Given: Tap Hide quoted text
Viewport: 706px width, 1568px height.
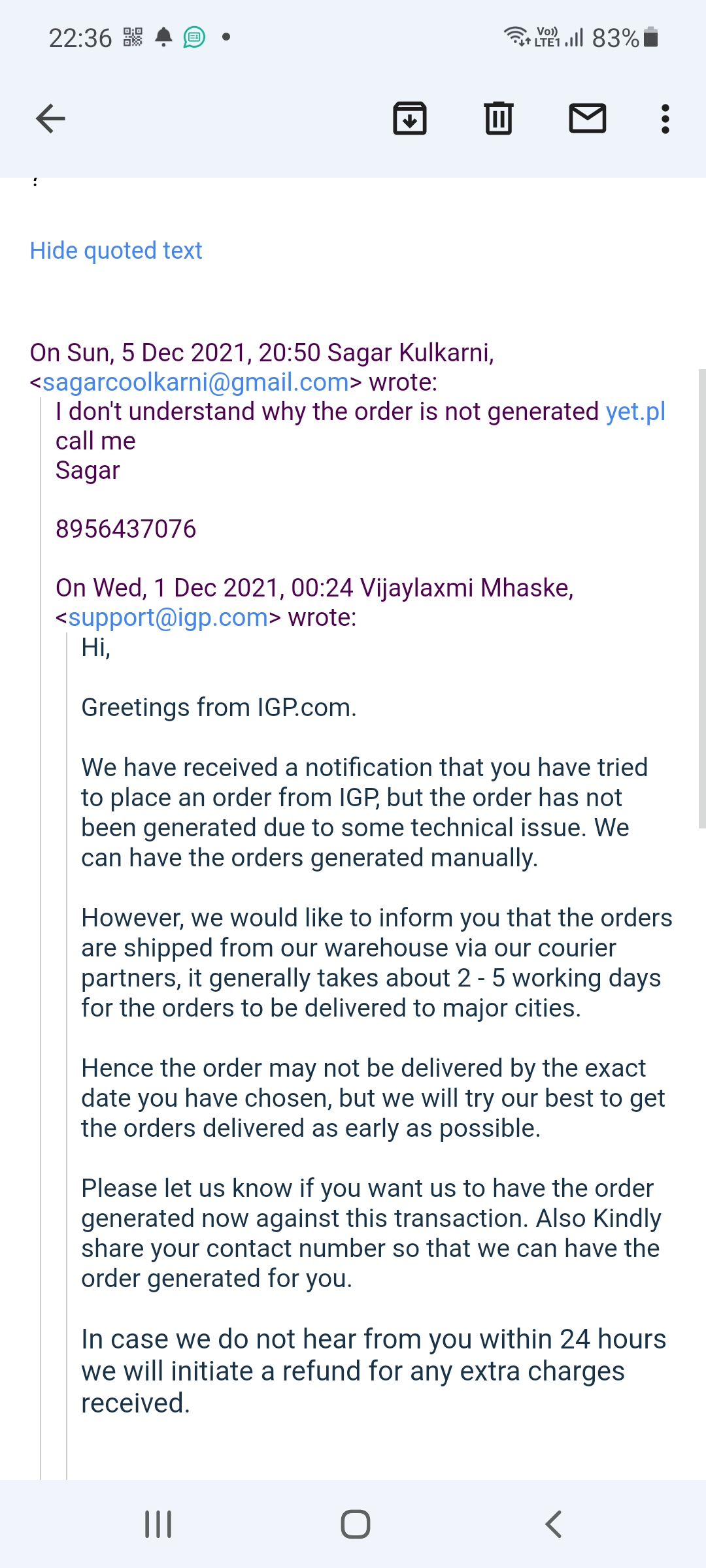Looking at the screenshot, I should coord(116,251).
